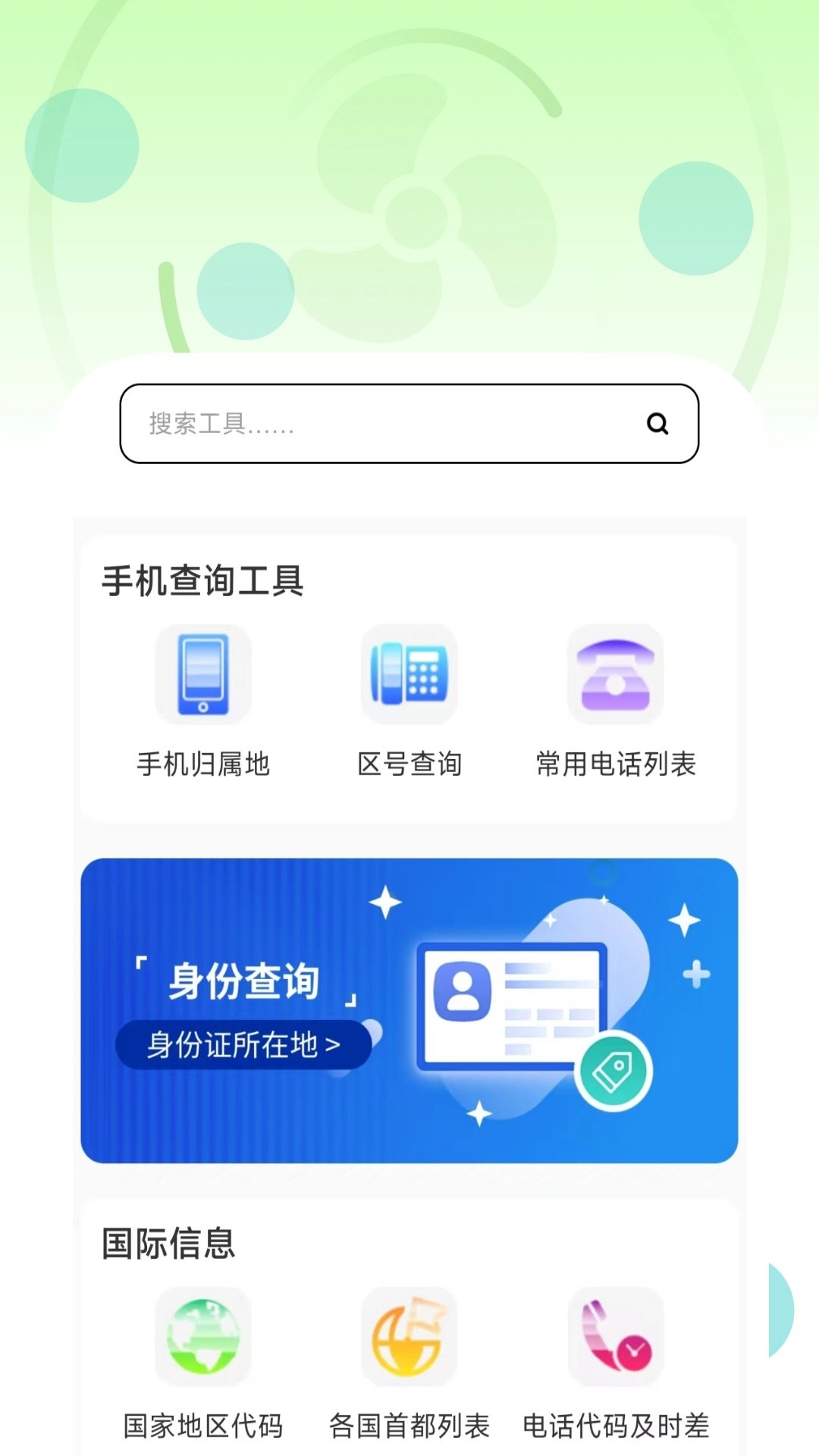Tap the purple telephone icon above 常用电话列表

pos(616,675)
